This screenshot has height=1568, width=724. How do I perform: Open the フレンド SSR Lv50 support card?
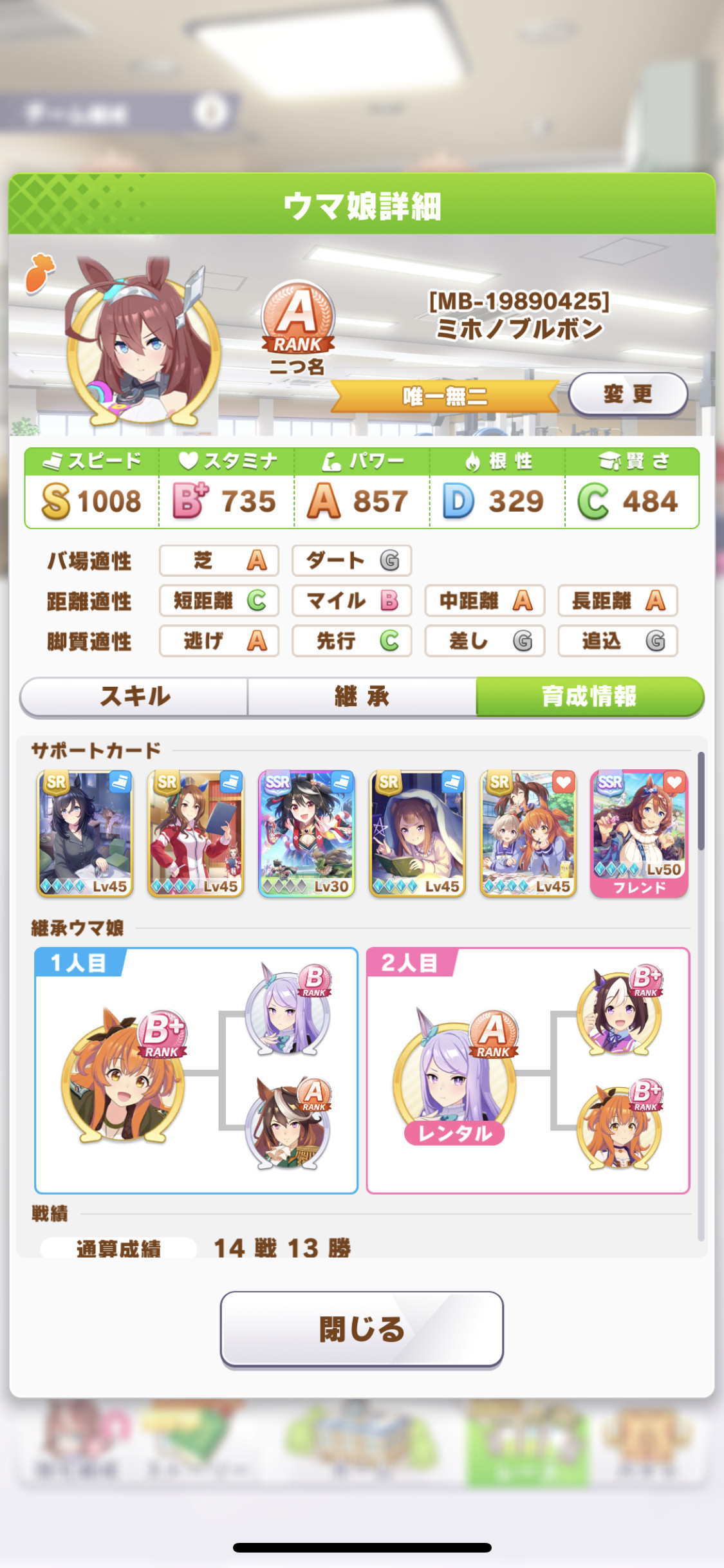point(639,834)
